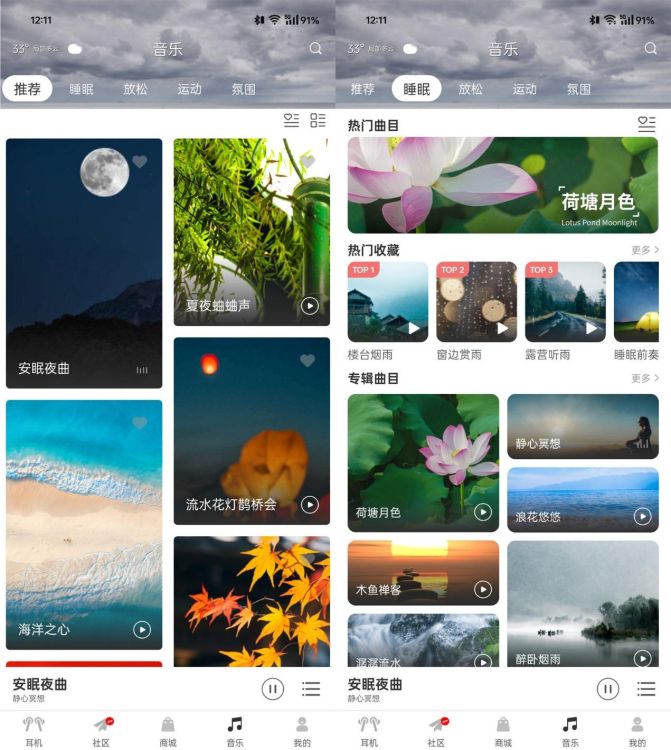Open the 静心冥想 album
Image resolution: width=671 pixels, height=750 pixels.
(x=582, y=426)
